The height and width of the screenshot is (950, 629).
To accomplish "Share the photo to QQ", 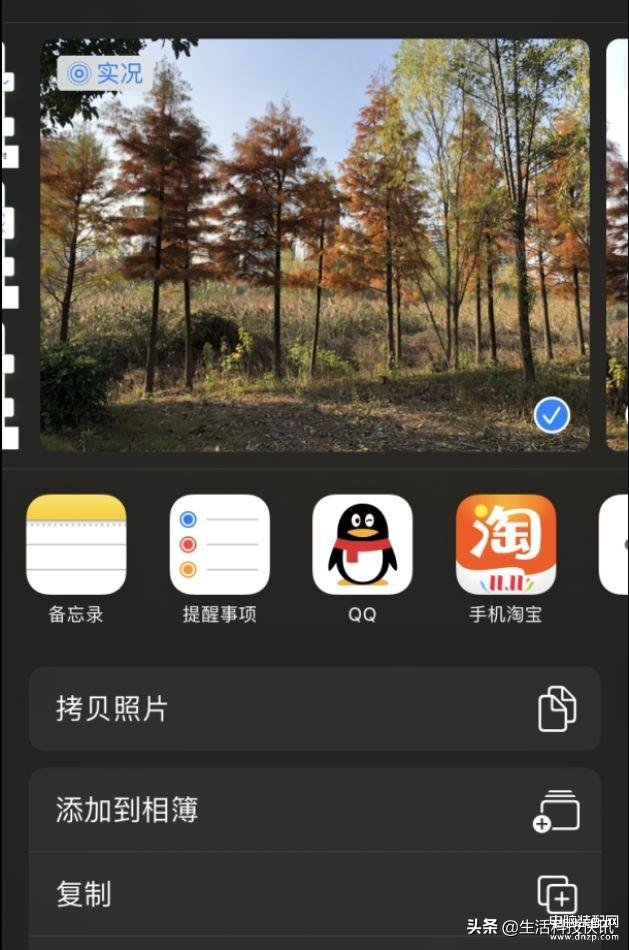I will [362, 545].
